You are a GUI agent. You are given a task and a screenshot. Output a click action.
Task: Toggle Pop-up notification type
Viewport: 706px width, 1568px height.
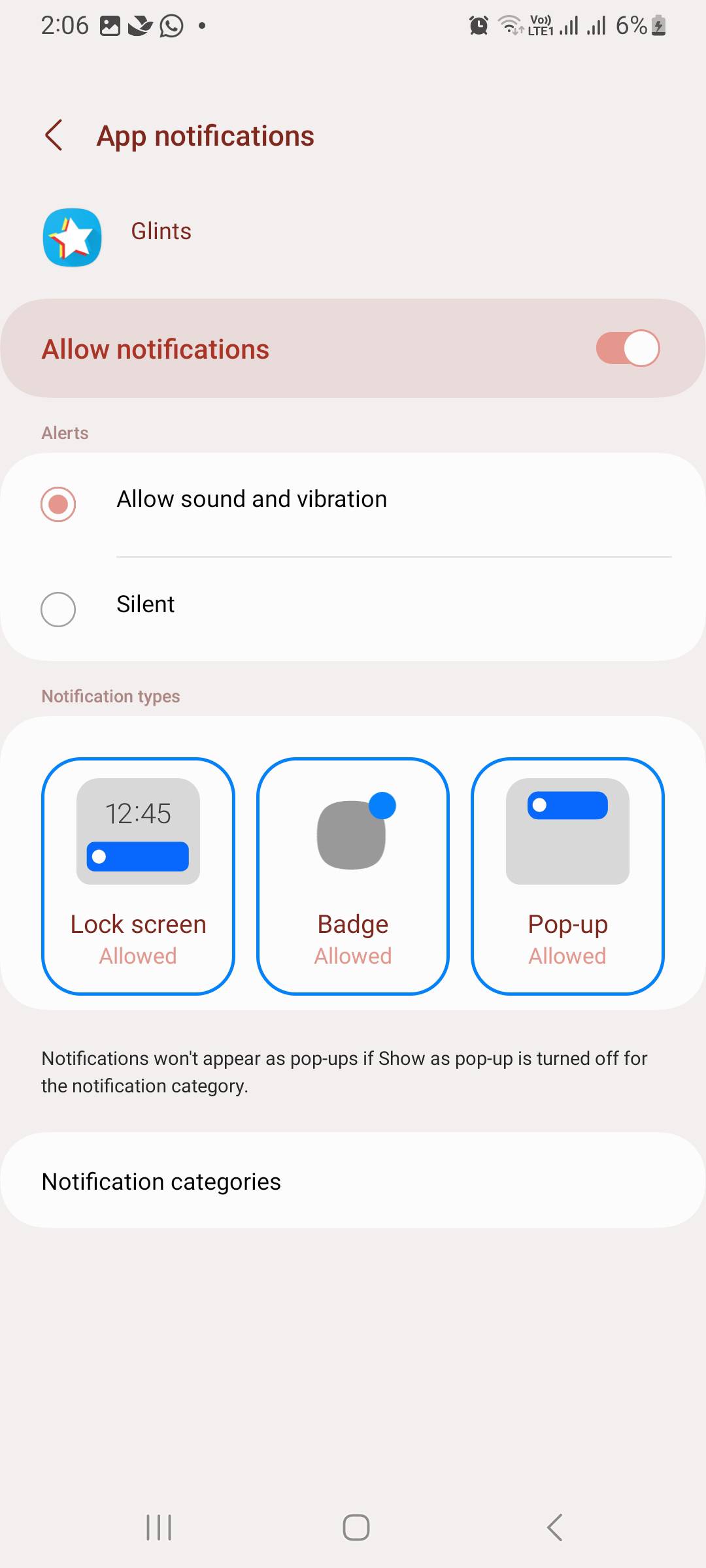[567, 875]
